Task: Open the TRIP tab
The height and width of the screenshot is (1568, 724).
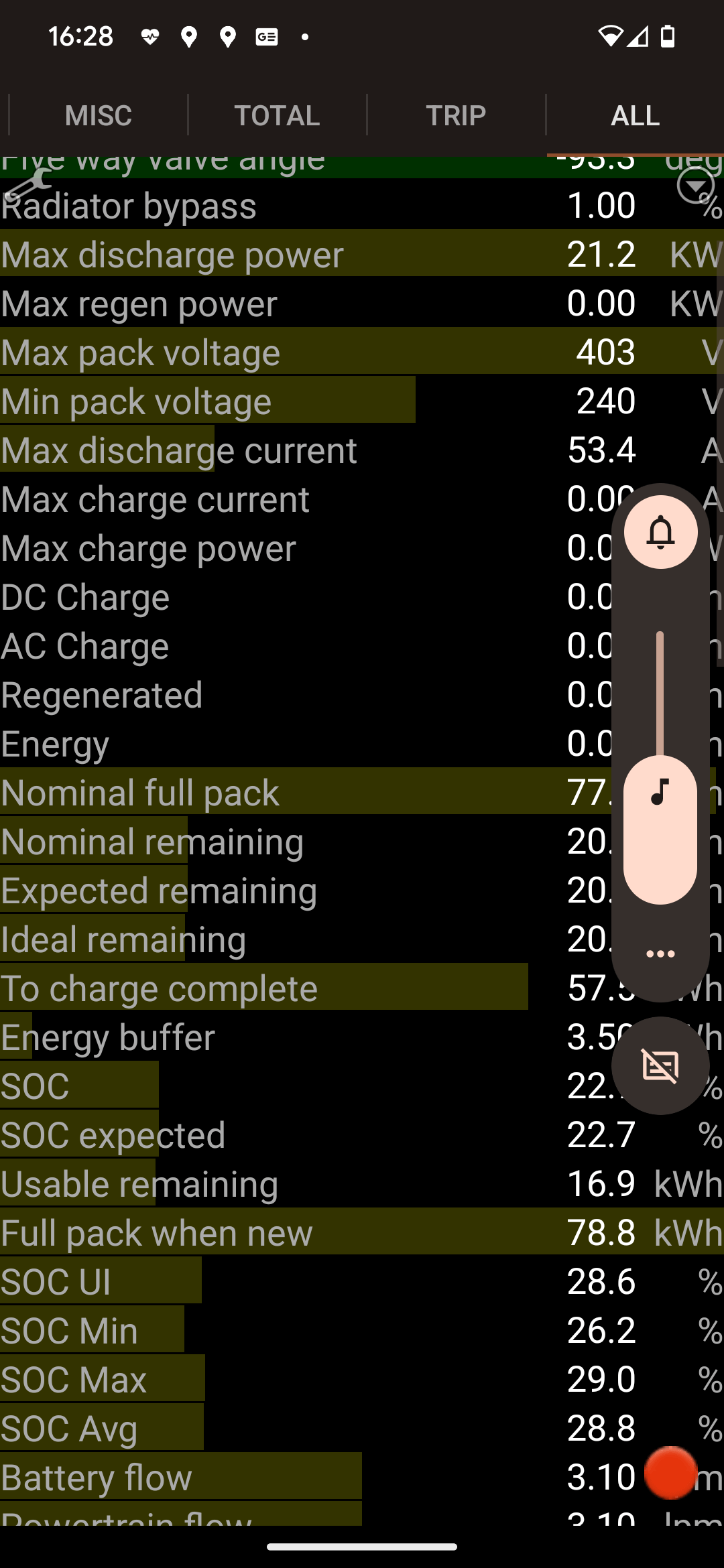Action: point(456,115)
